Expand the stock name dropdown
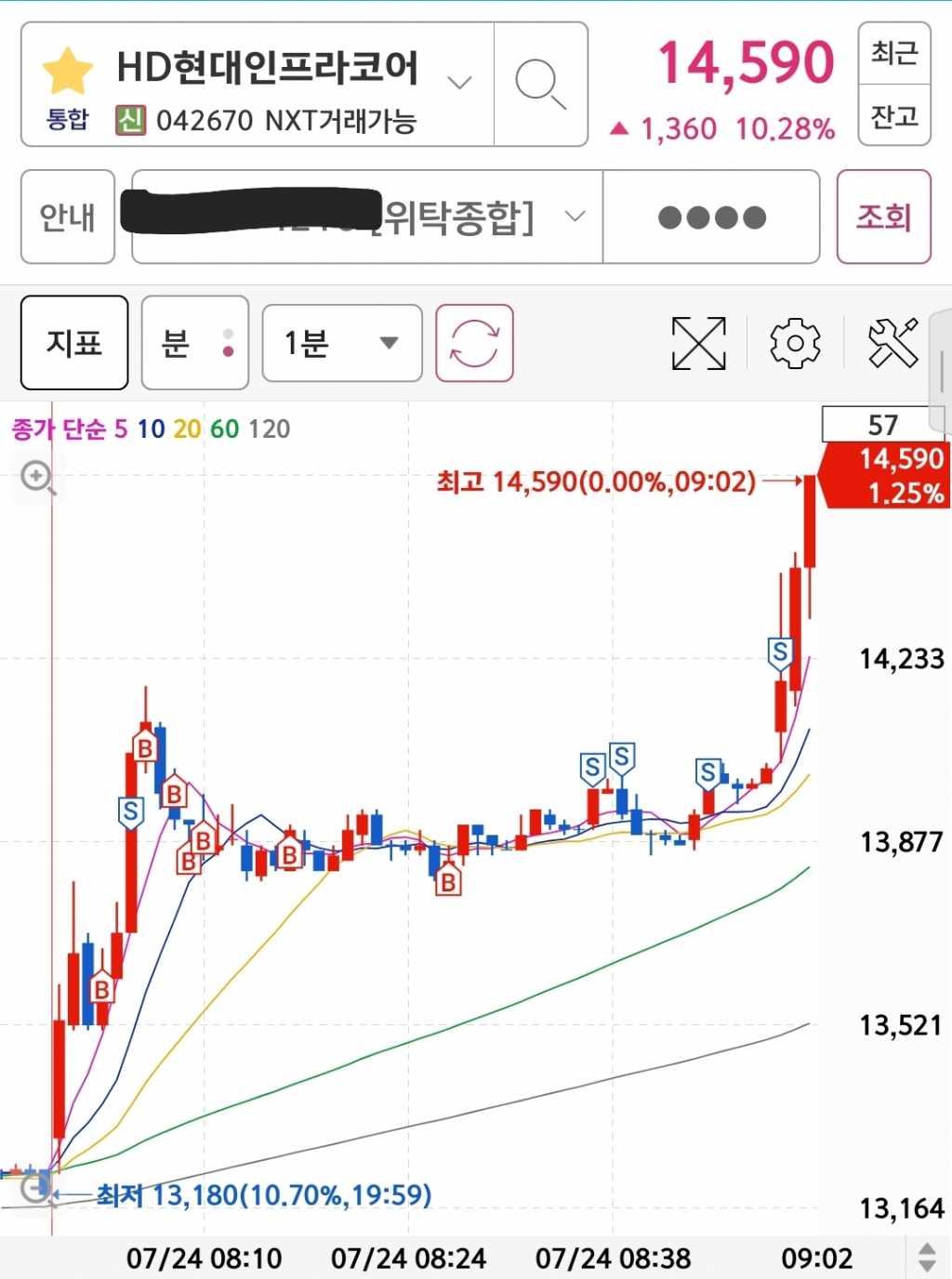Image resolution: width=952 pixels, height=1279 pixels. 459,83
